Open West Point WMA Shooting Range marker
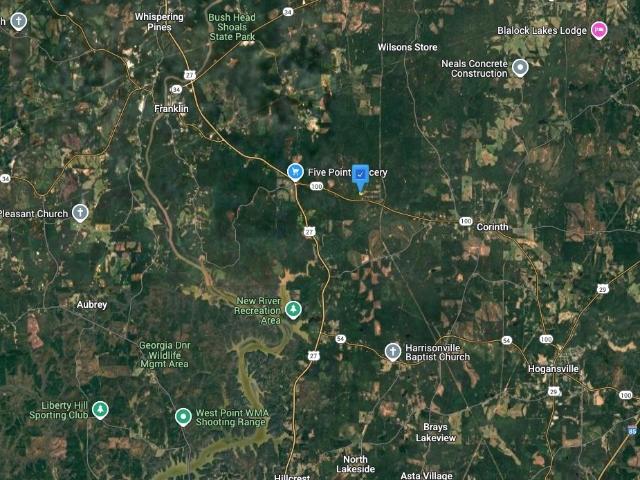 (183, 416)
